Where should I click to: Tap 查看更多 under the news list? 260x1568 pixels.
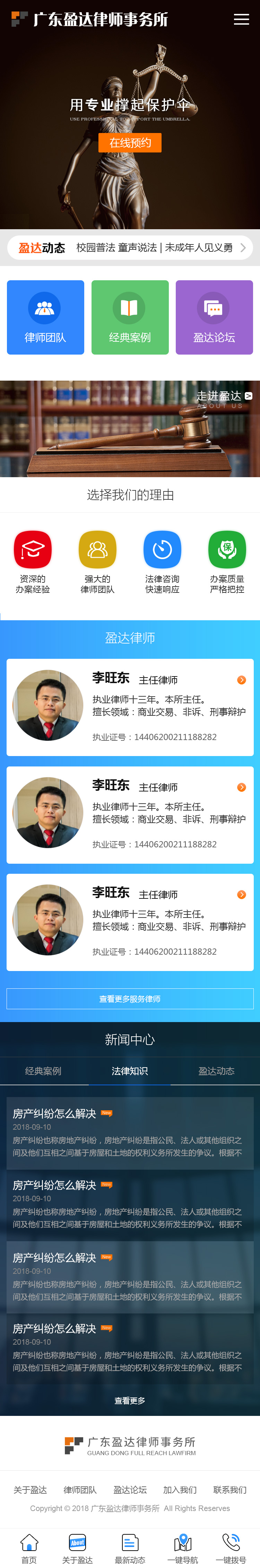tap(130, 1401)
